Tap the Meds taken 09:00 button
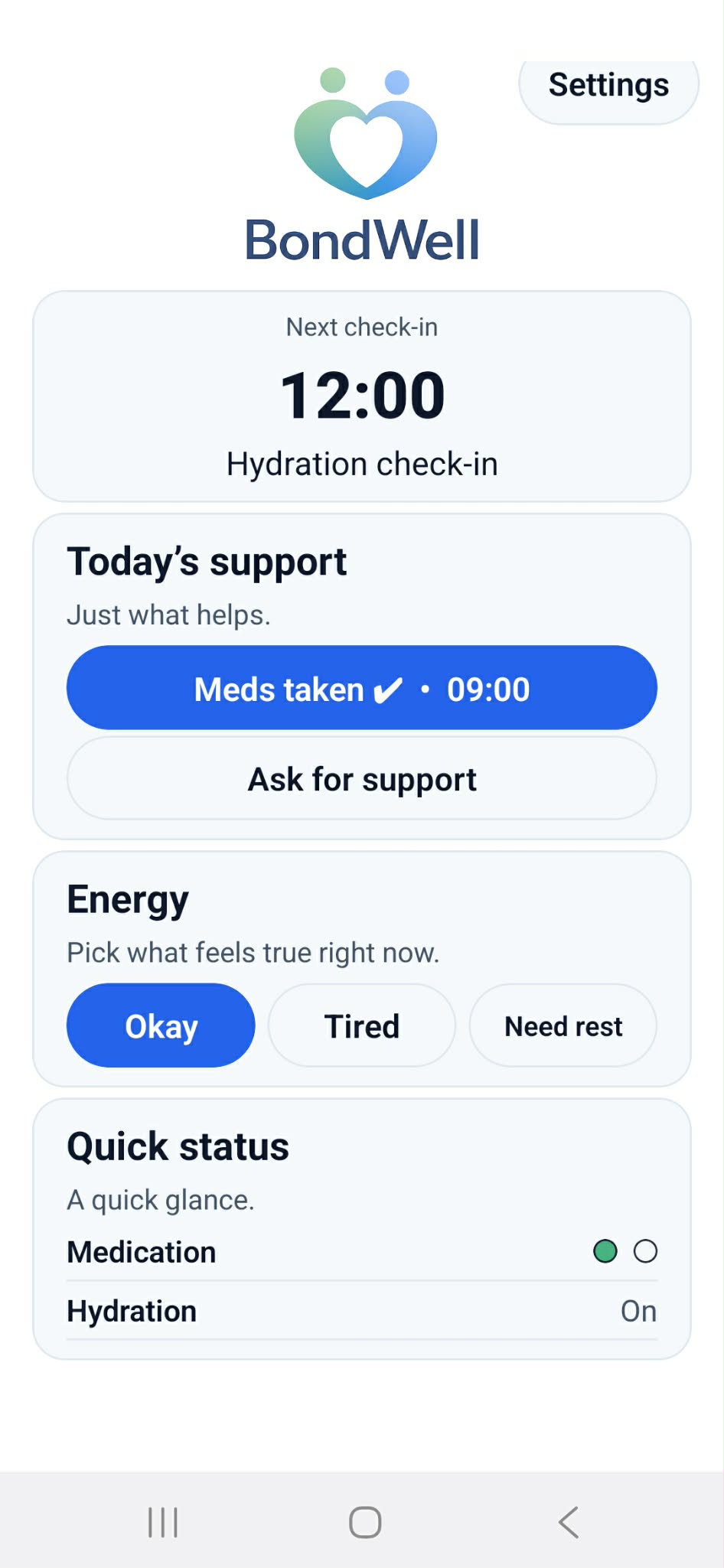This screenshot has height=1568, width=724. [x=361, y=688]
